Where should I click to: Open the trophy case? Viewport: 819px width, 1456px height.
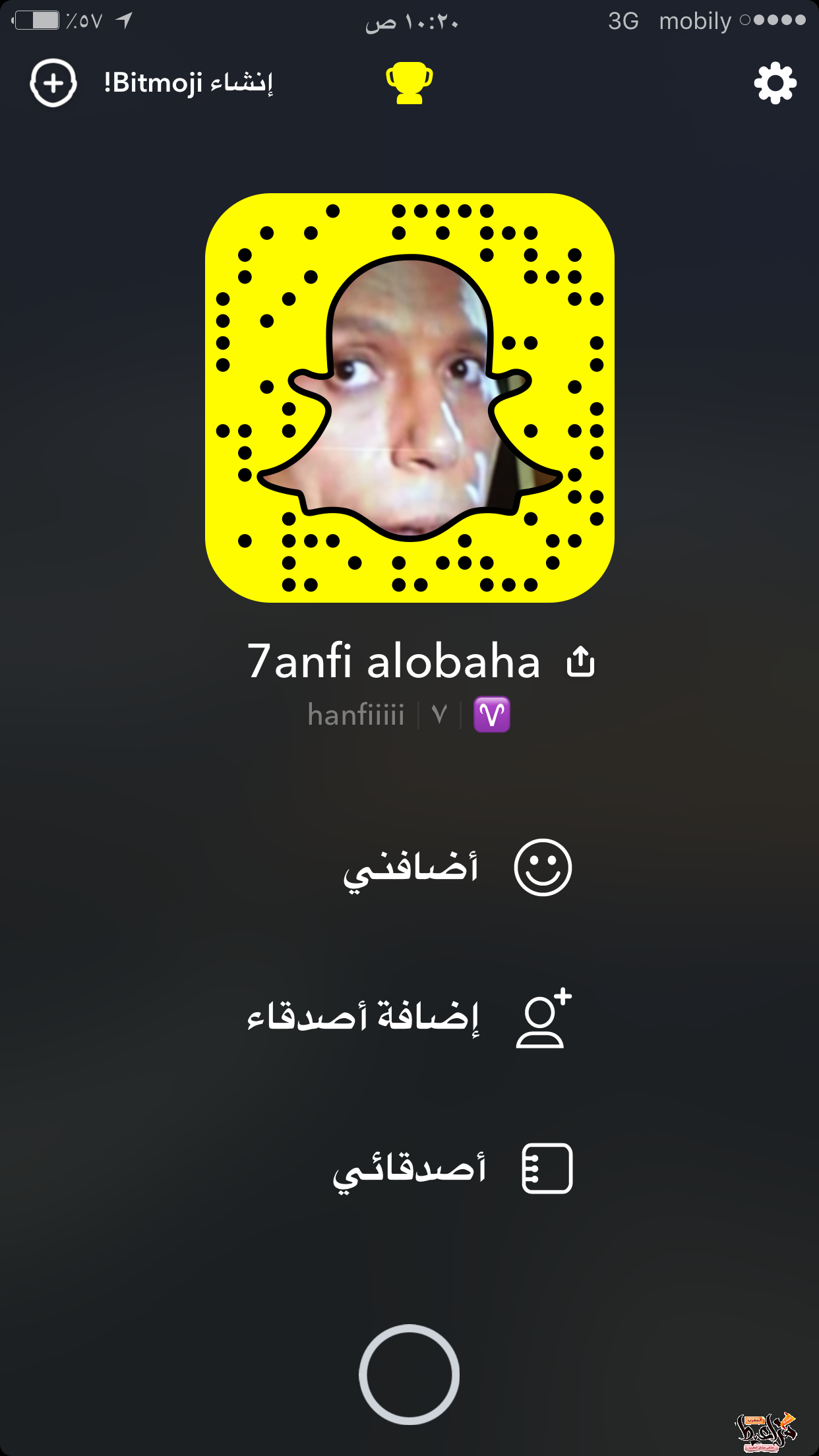409,83
